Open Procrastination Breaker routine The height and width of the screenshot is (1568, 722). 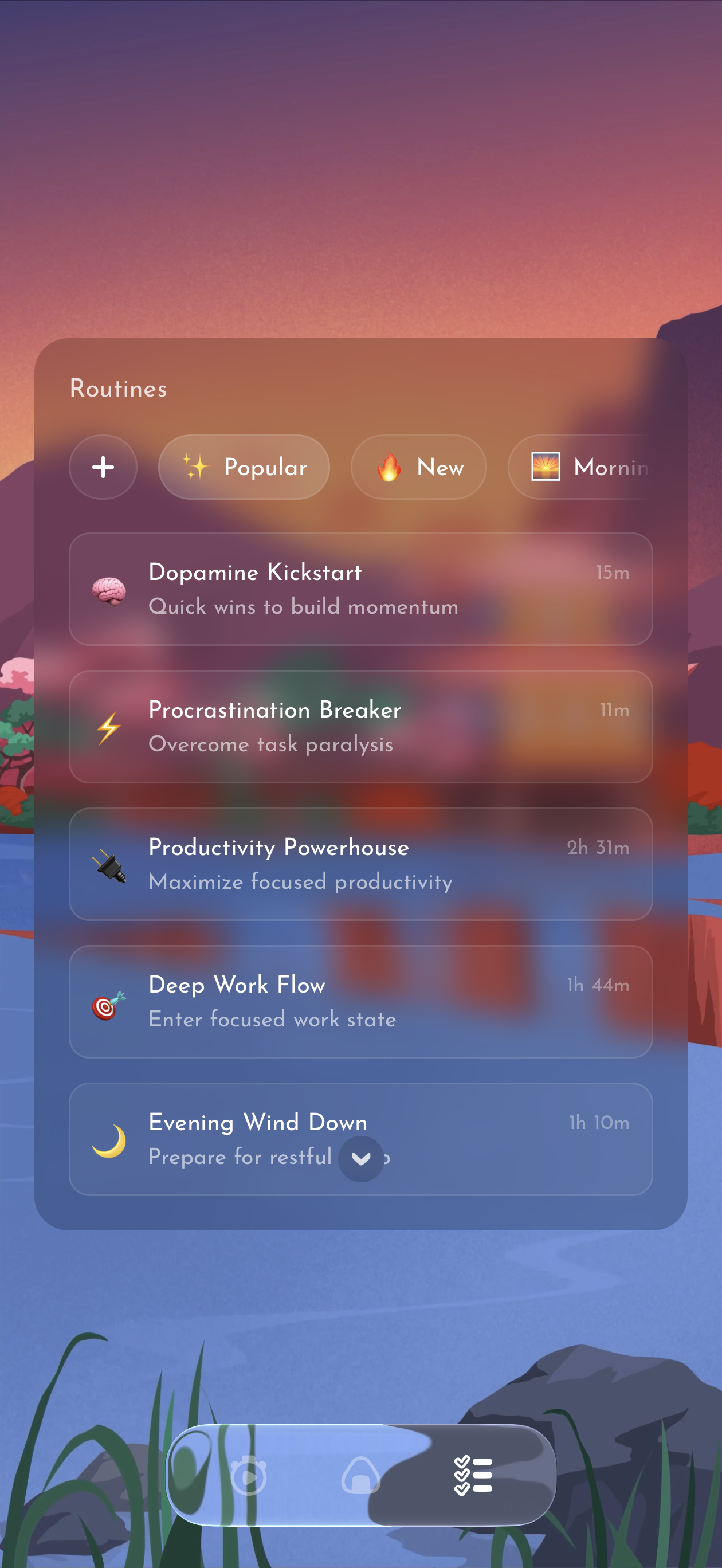click(361, 727)
